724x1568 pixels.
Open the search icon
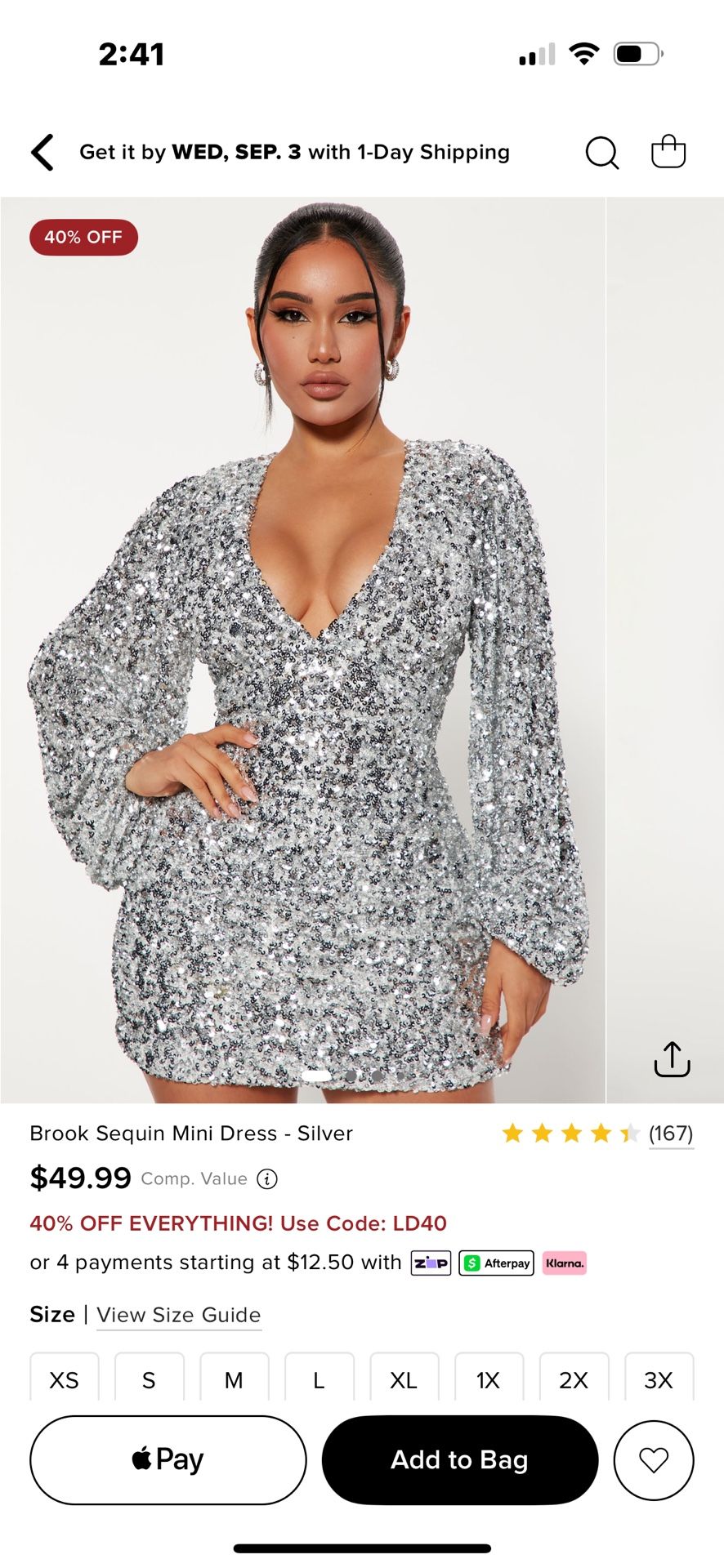pyautogui.click(x=601, y=153)
